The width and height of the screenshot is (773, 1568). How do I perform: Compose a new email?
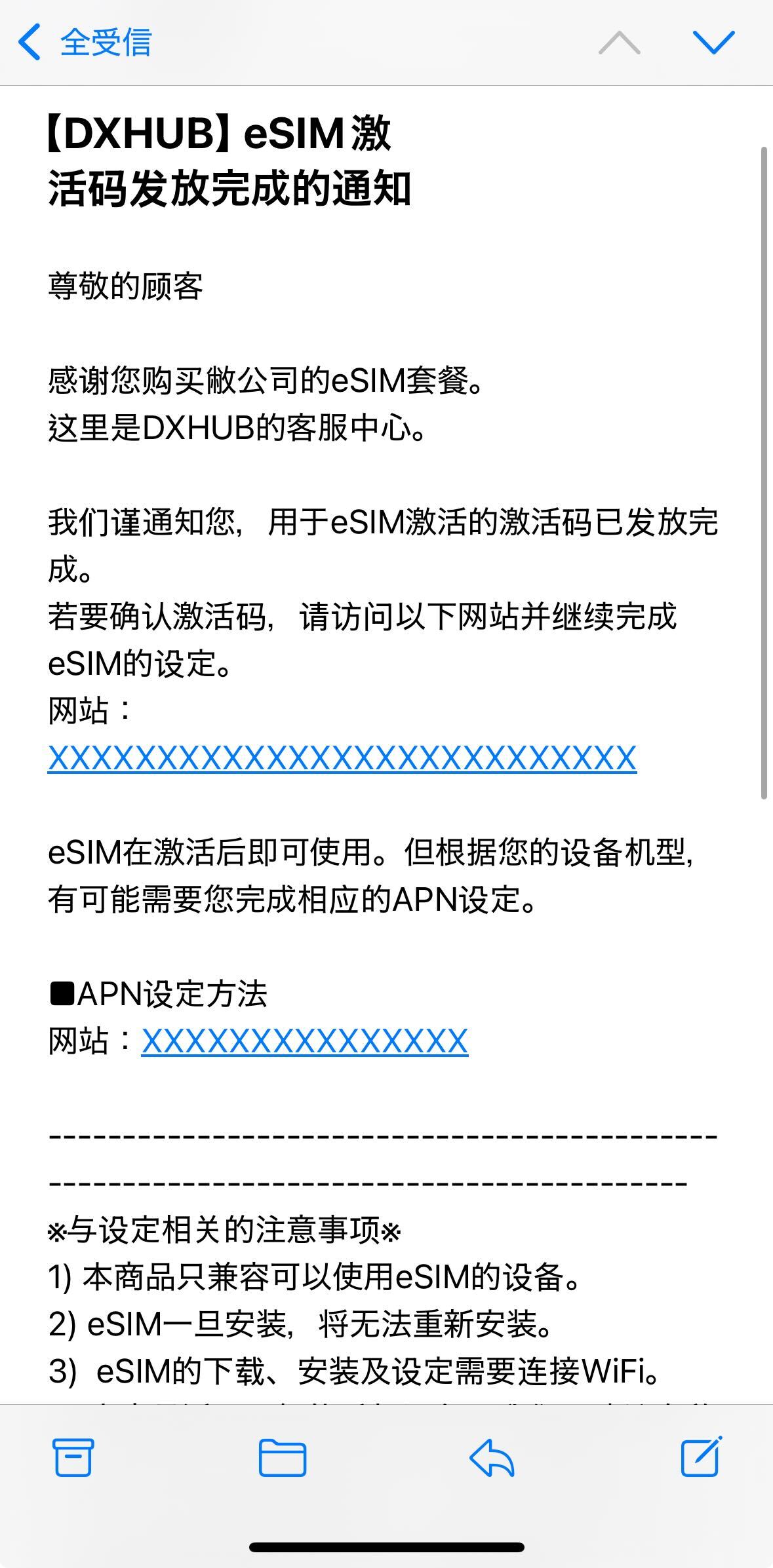pyautogui.click(x=702, y=1456)
